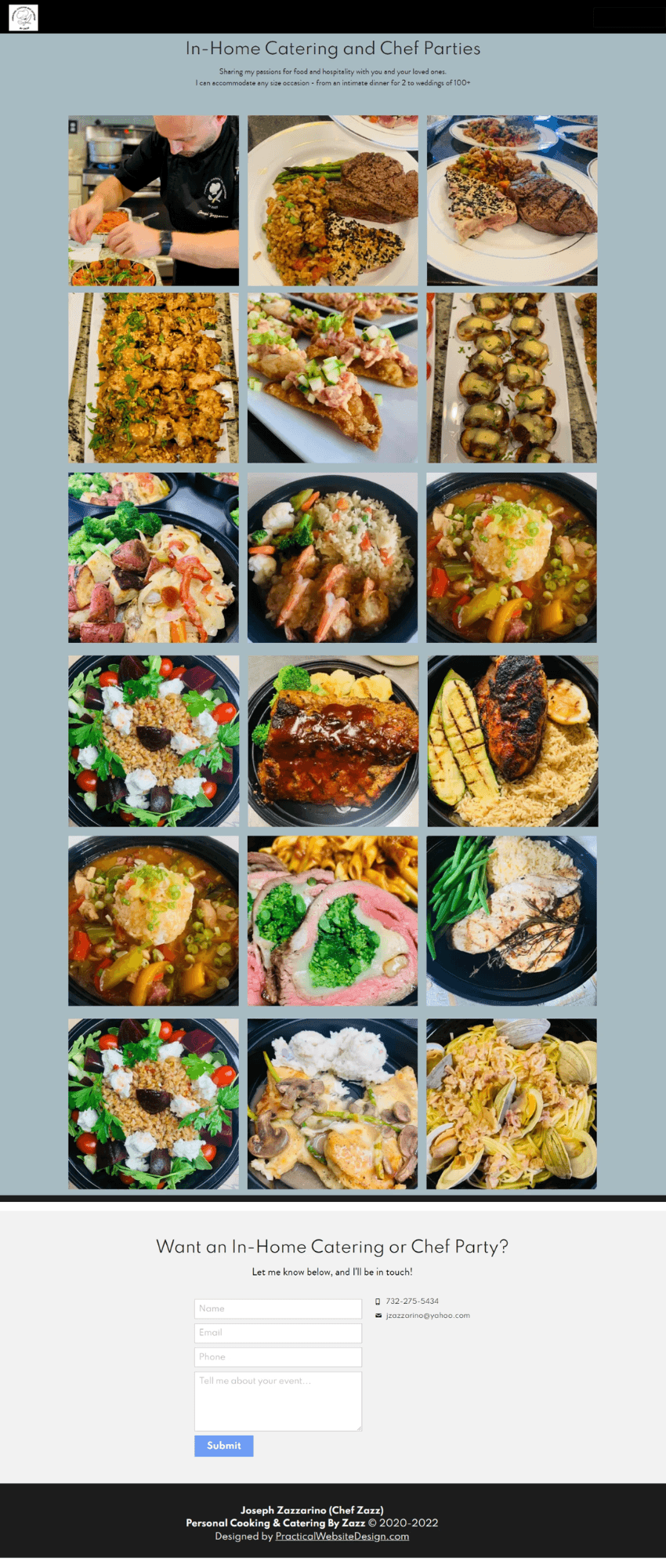Enlarge the stuffed mushrooms tray photo
Viewport: 666px width, 1568px height.
(512, 378)
